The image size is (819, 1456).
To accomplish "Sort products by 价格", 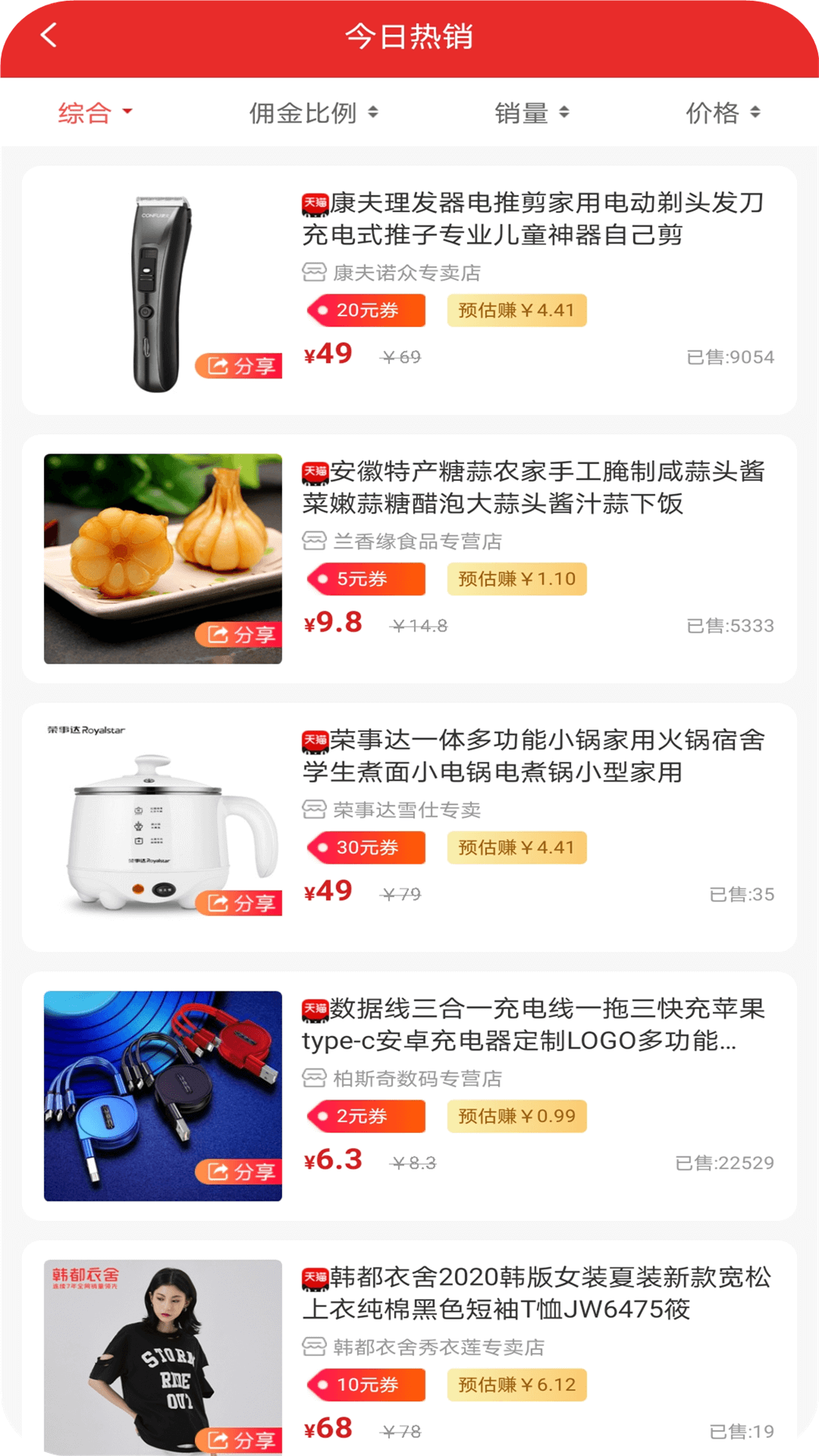I will point(722,113).
